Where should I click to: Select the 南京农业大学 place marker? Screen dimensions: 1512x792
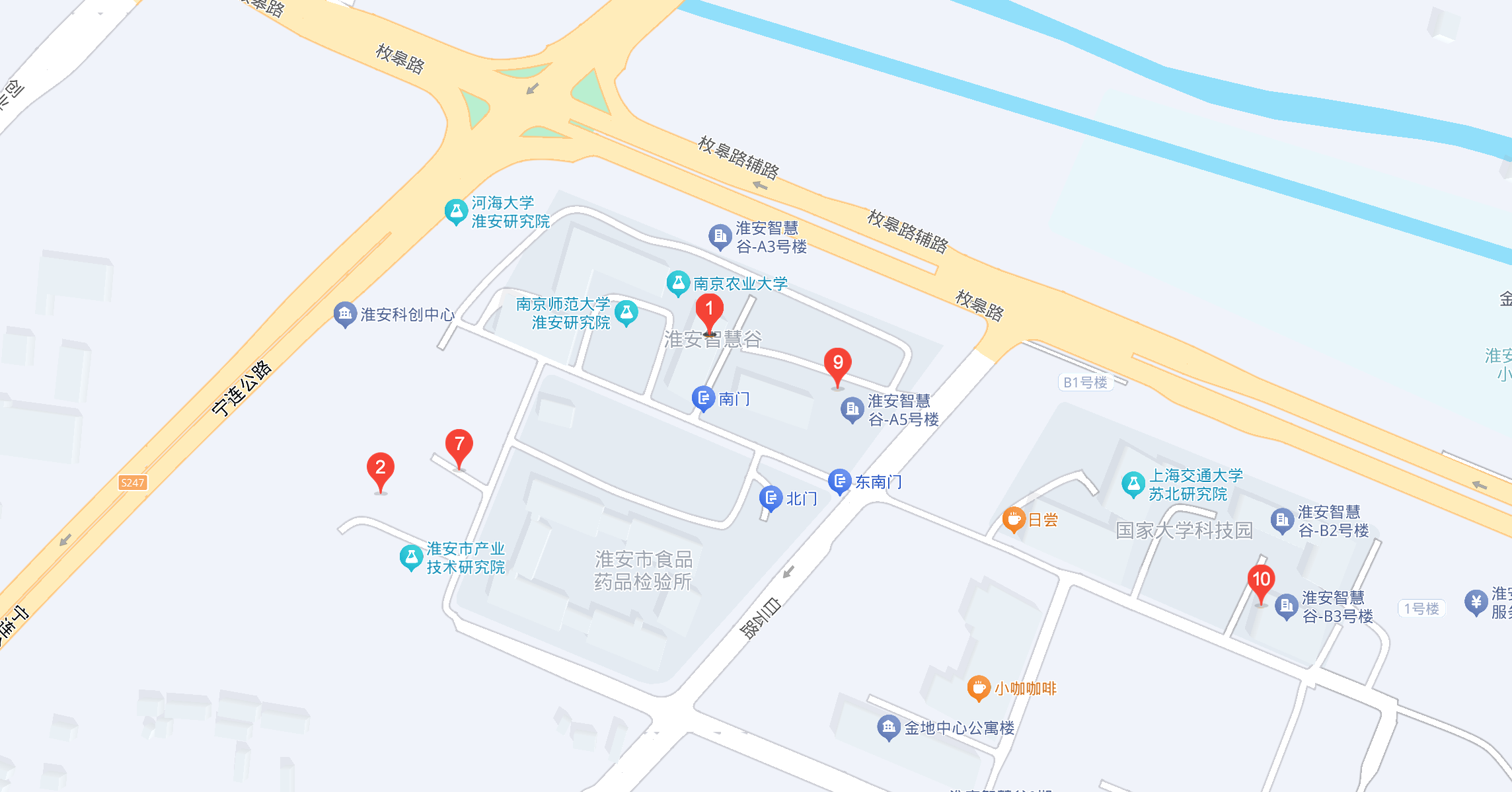[x=678, y=284]
